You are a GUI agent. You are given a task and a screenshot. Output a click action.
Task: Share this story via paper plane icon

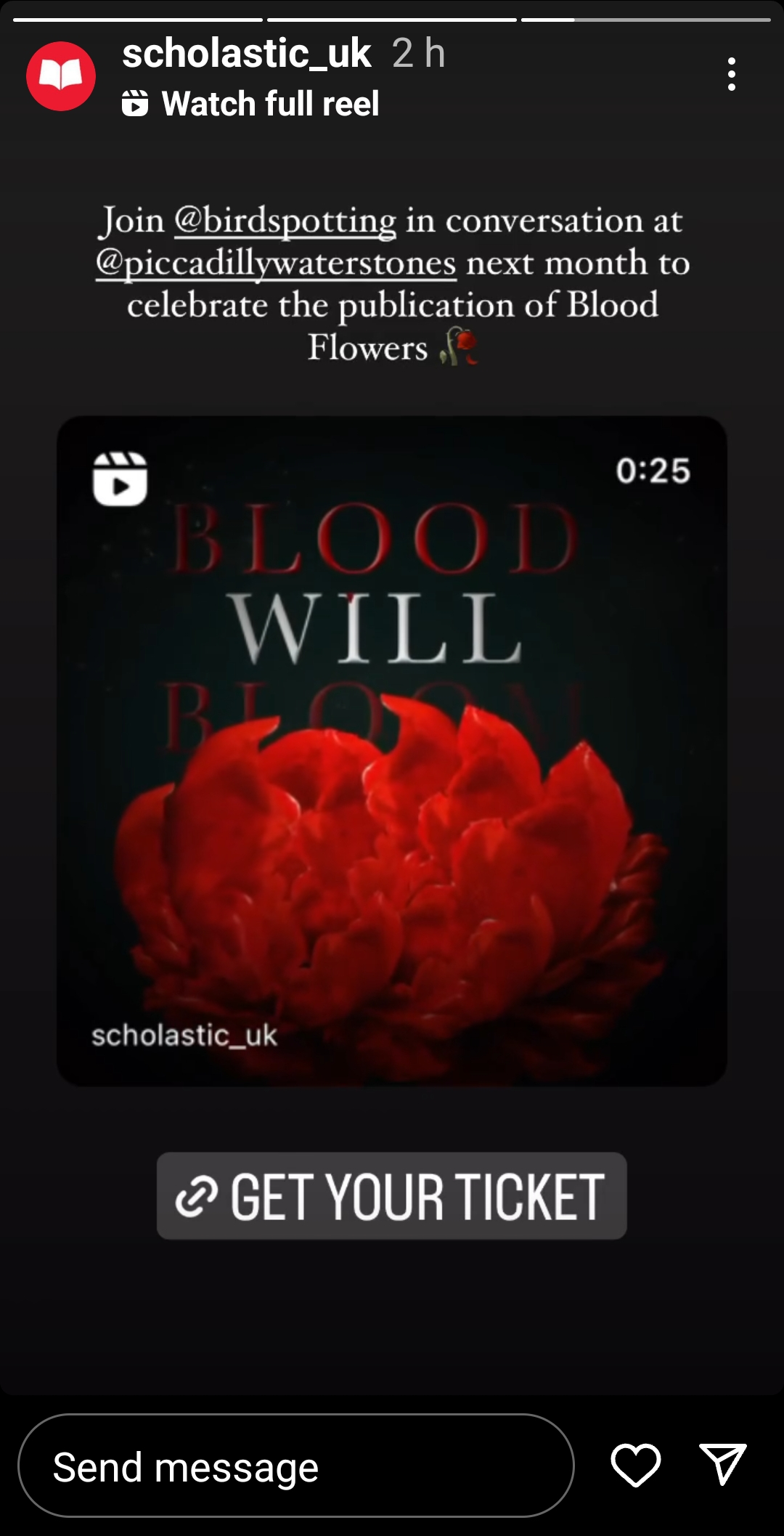722,1464
